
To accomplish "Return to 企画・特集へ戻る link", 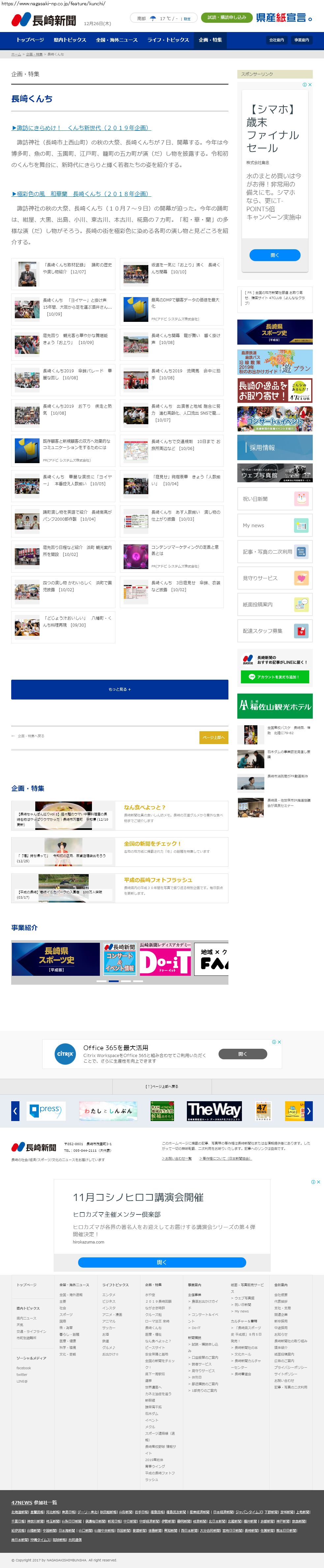I will (x=28, y=736).
